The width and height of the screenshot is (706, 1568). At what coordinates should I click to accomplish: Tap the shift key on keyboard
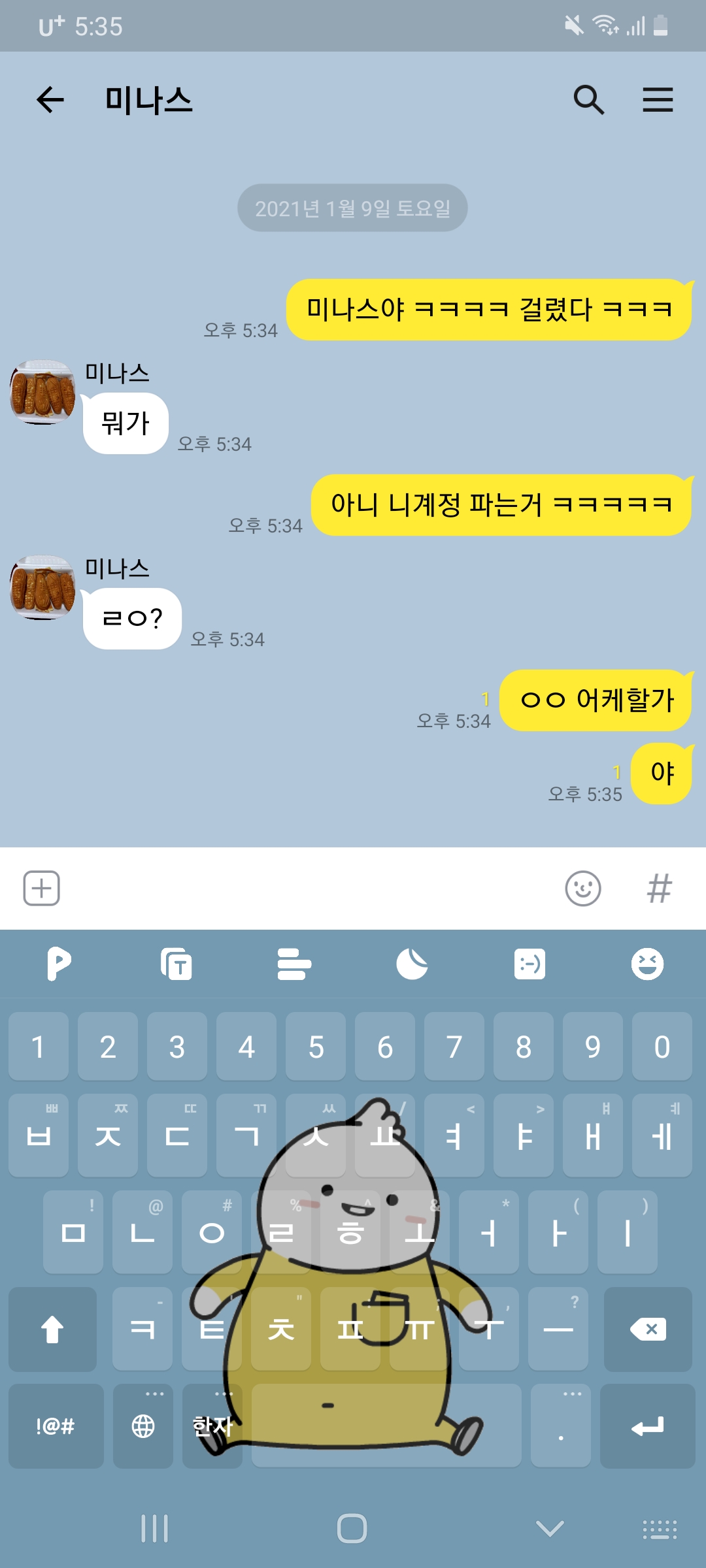pyautogui.click(x=52, y=1329)
